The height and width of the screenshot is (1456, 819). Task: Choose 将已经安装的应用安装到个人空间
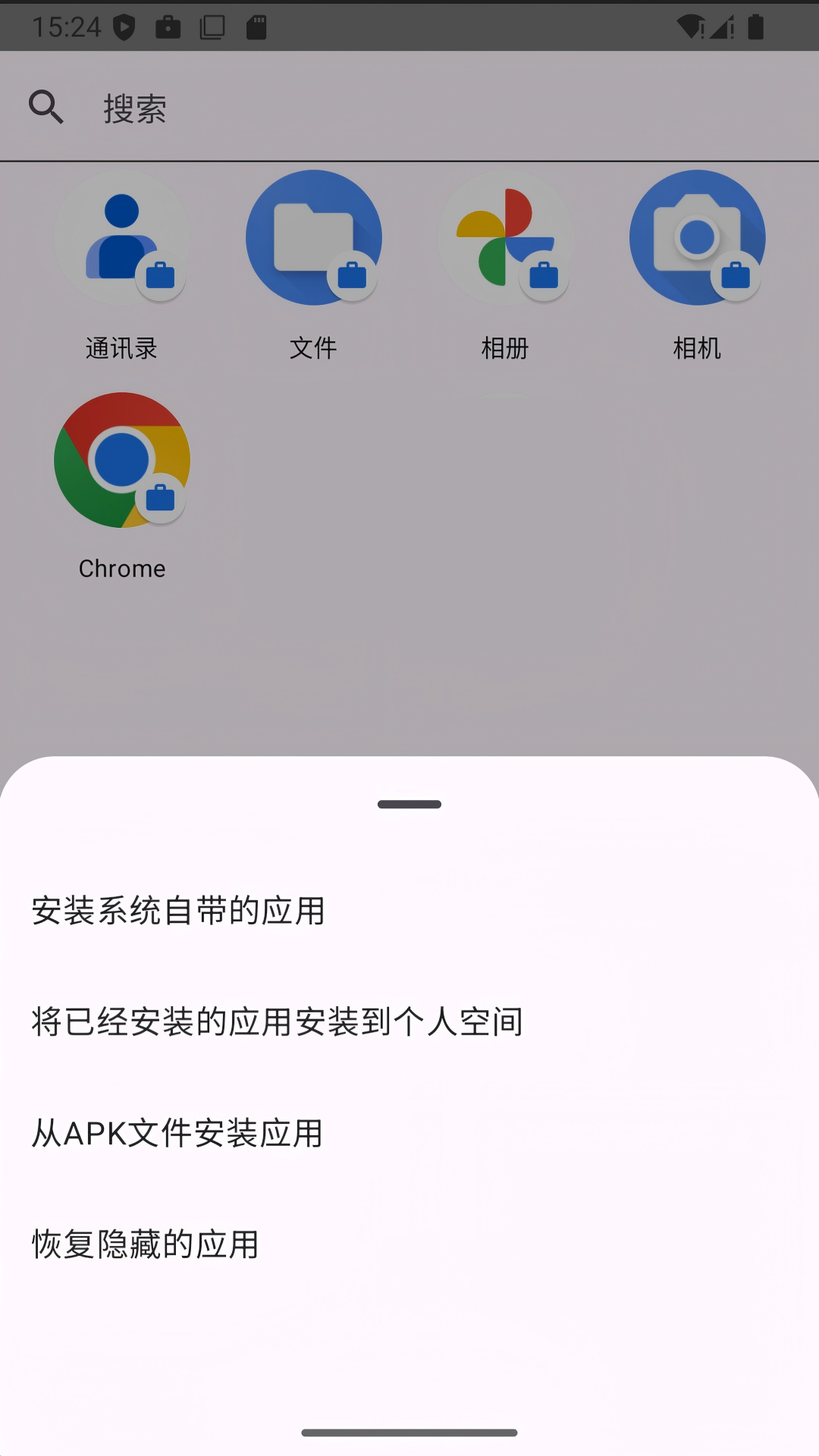coord(278,1021)
